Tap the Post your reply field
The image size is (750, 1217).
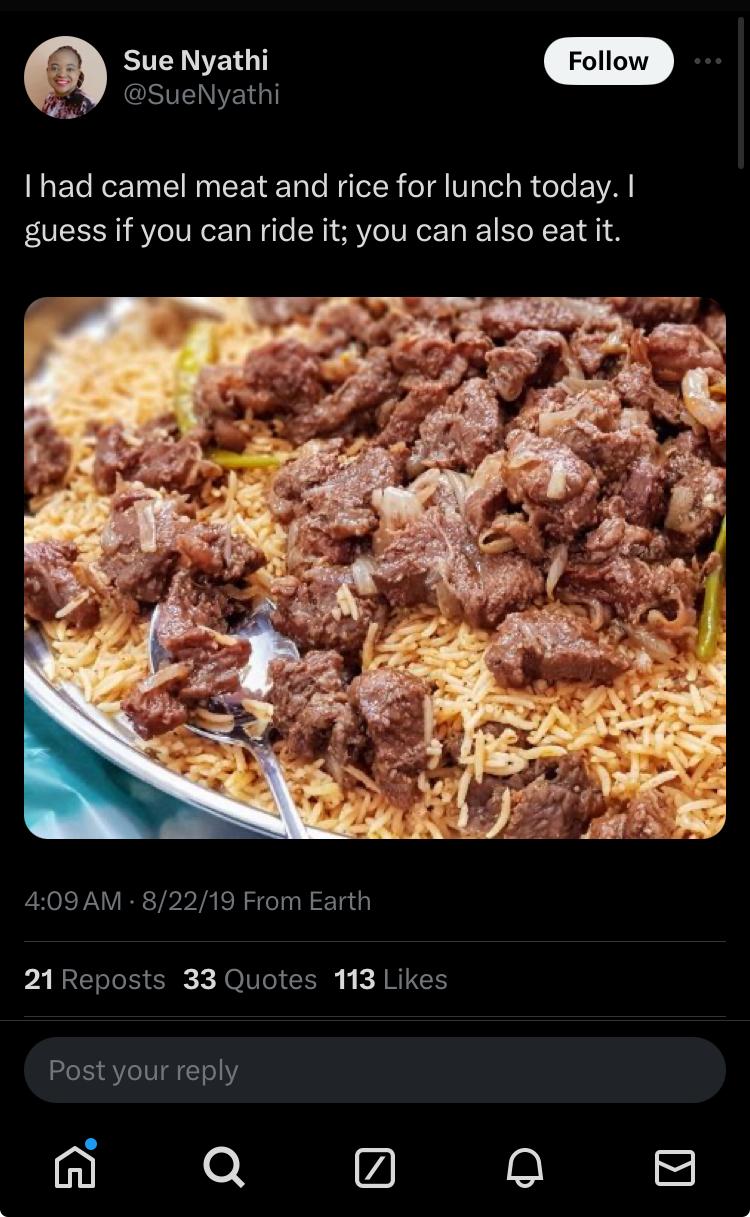click(x=375, y=1070)
